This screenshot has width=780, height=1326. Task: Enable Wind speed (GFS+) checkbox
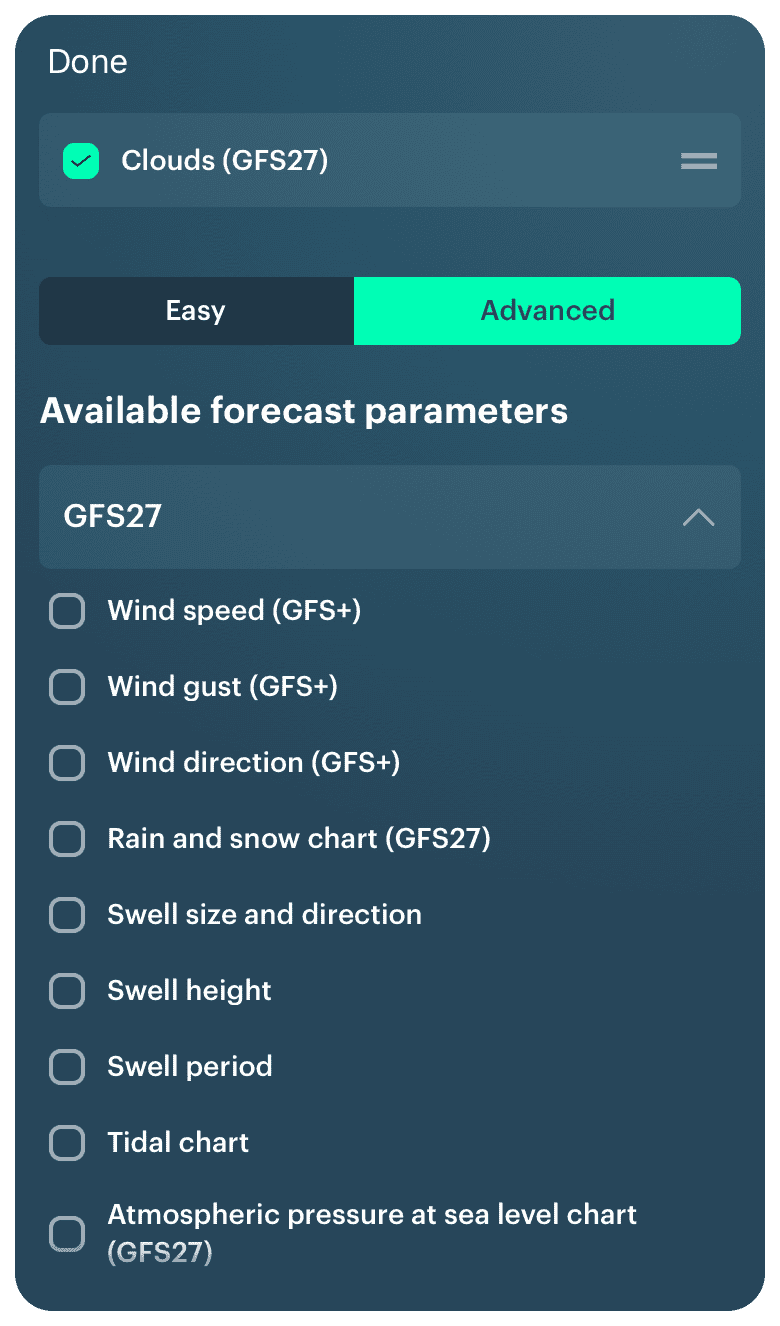(67, 611)
